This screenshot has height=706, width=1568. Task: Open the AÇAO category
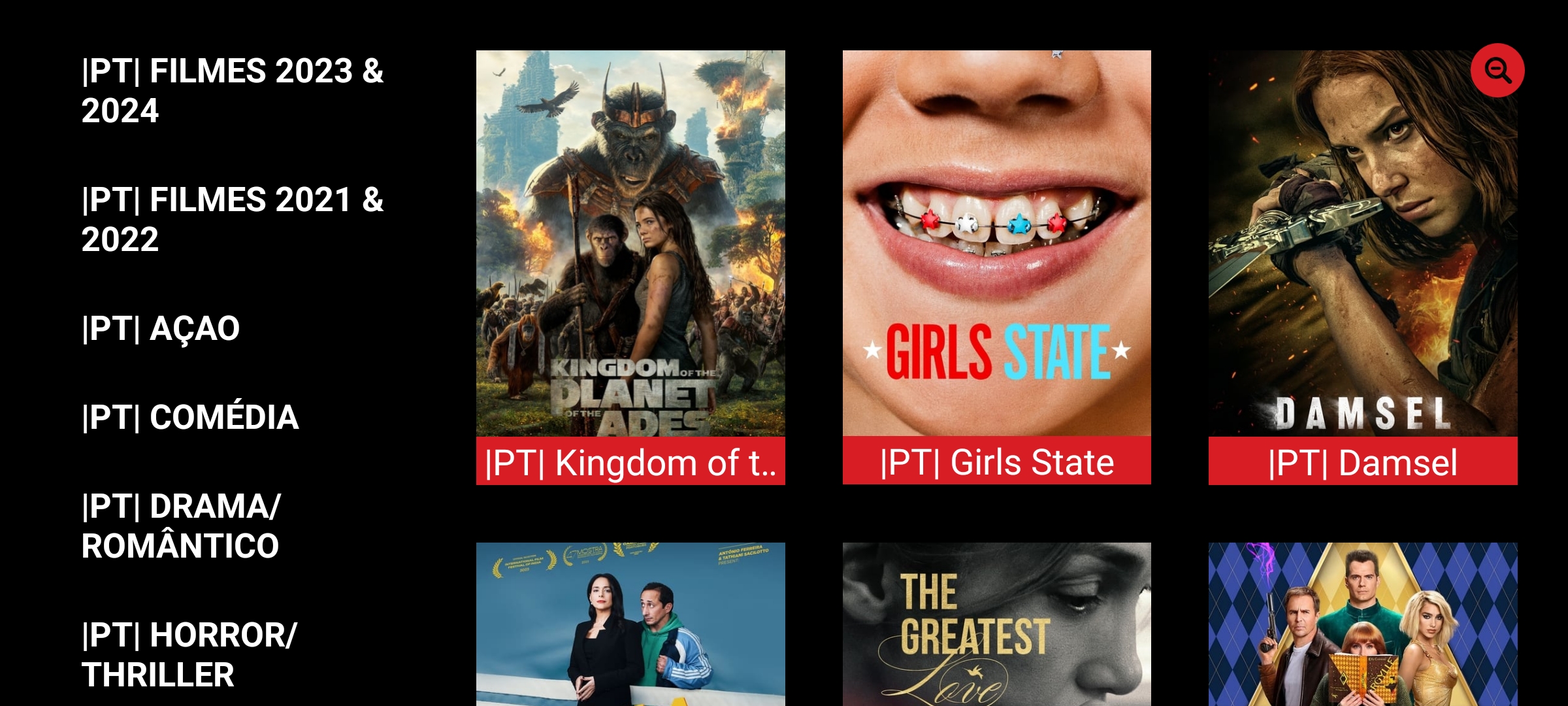161,328
